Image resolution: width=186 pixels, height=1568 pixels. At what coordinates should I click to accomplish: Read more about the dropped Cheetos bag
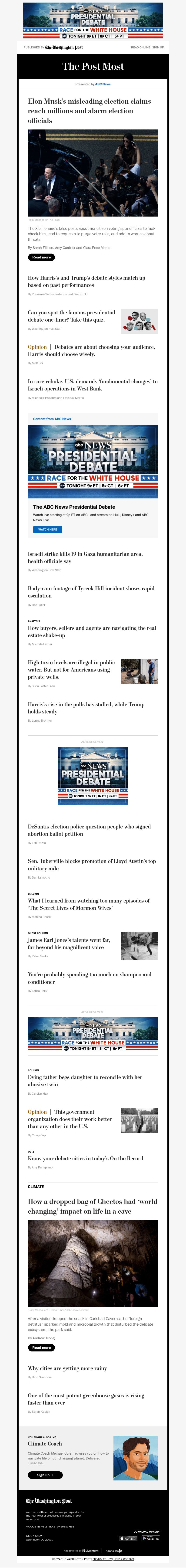click(41, 1348)
